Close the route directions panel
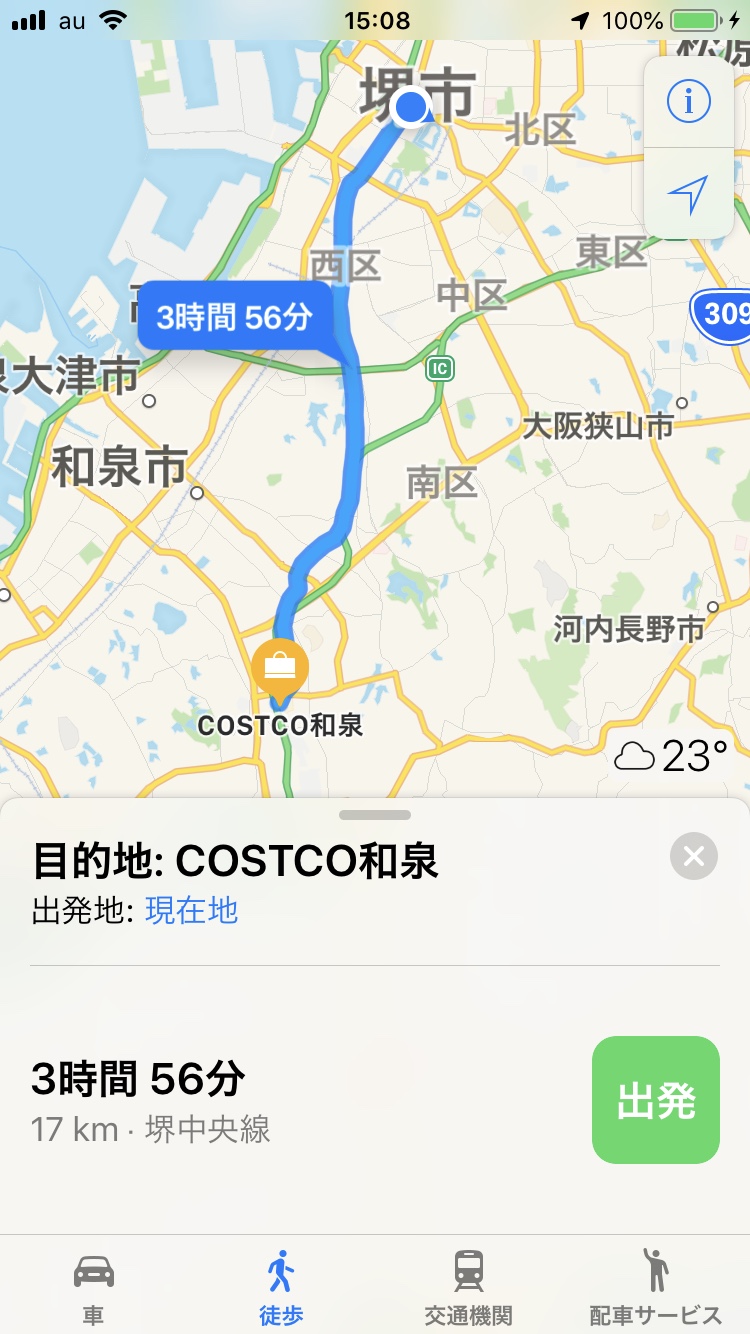This screenshot has height=1334, width=750. [694, 856]
